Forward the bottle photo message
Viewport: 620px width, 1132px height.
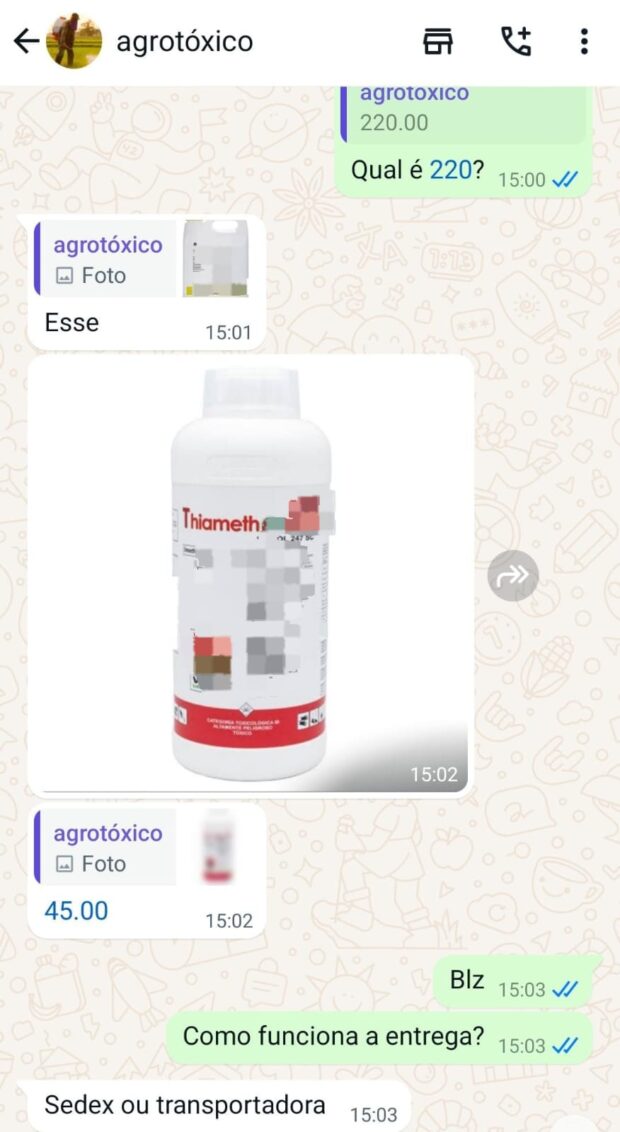click(513, 575)
